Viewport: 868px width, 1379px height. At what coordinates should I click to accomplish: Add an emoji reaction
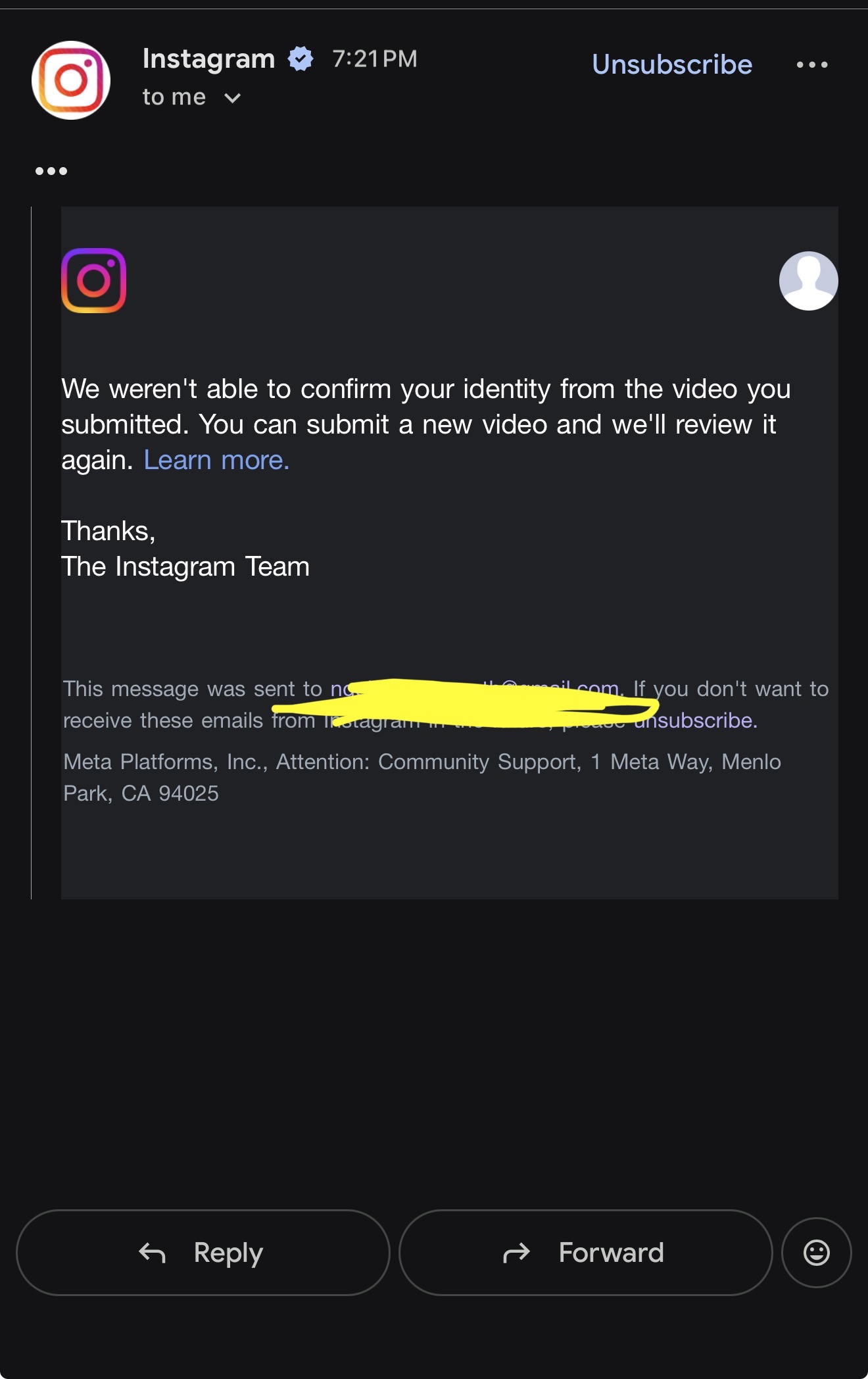817,1253
